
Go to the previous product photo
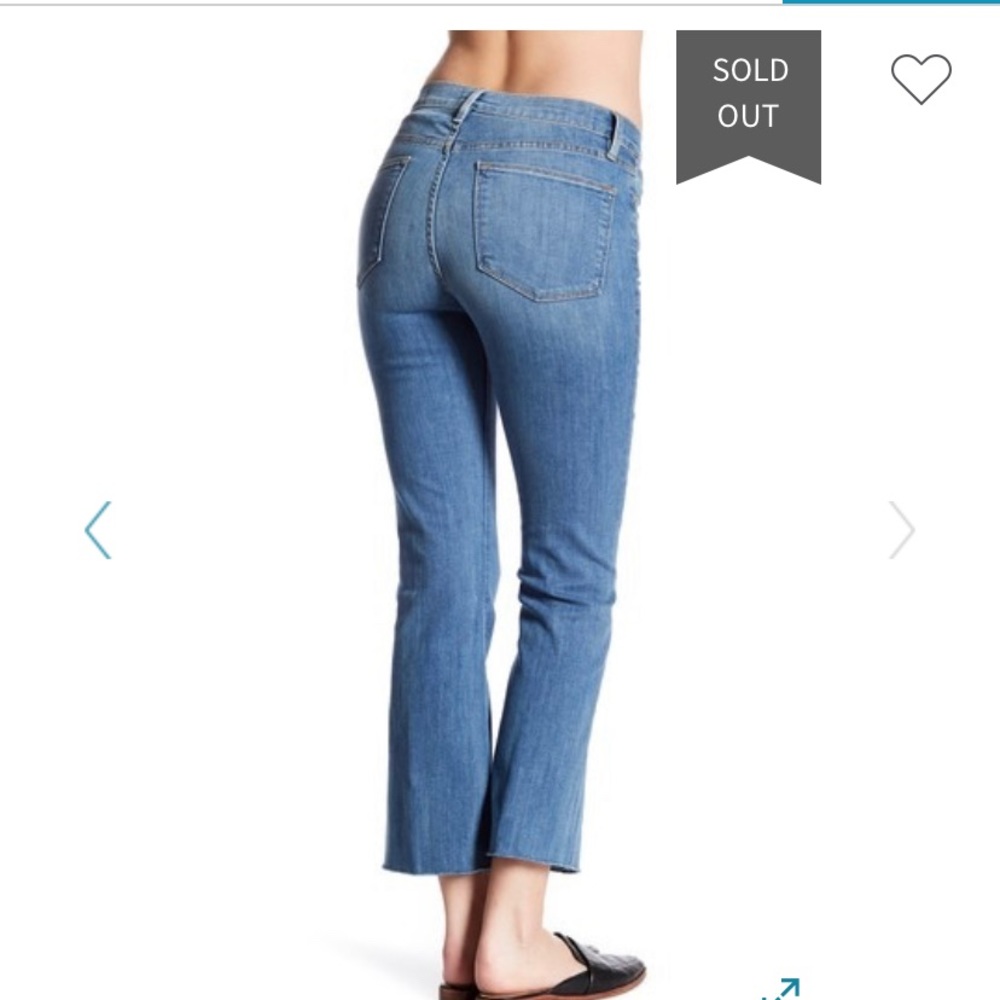[x=98, y=529]
